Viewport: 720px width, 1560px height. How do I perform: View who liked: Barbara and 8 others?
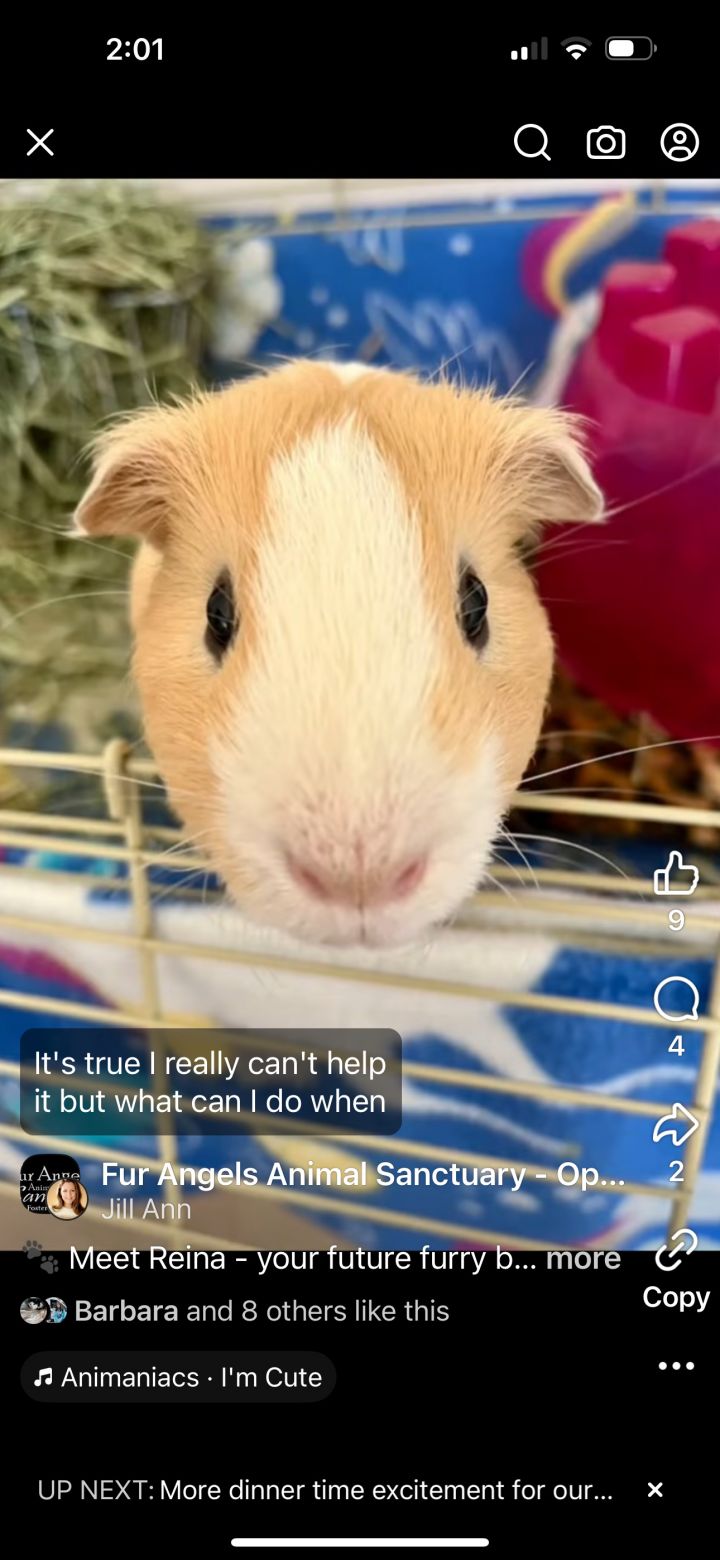261,1310
